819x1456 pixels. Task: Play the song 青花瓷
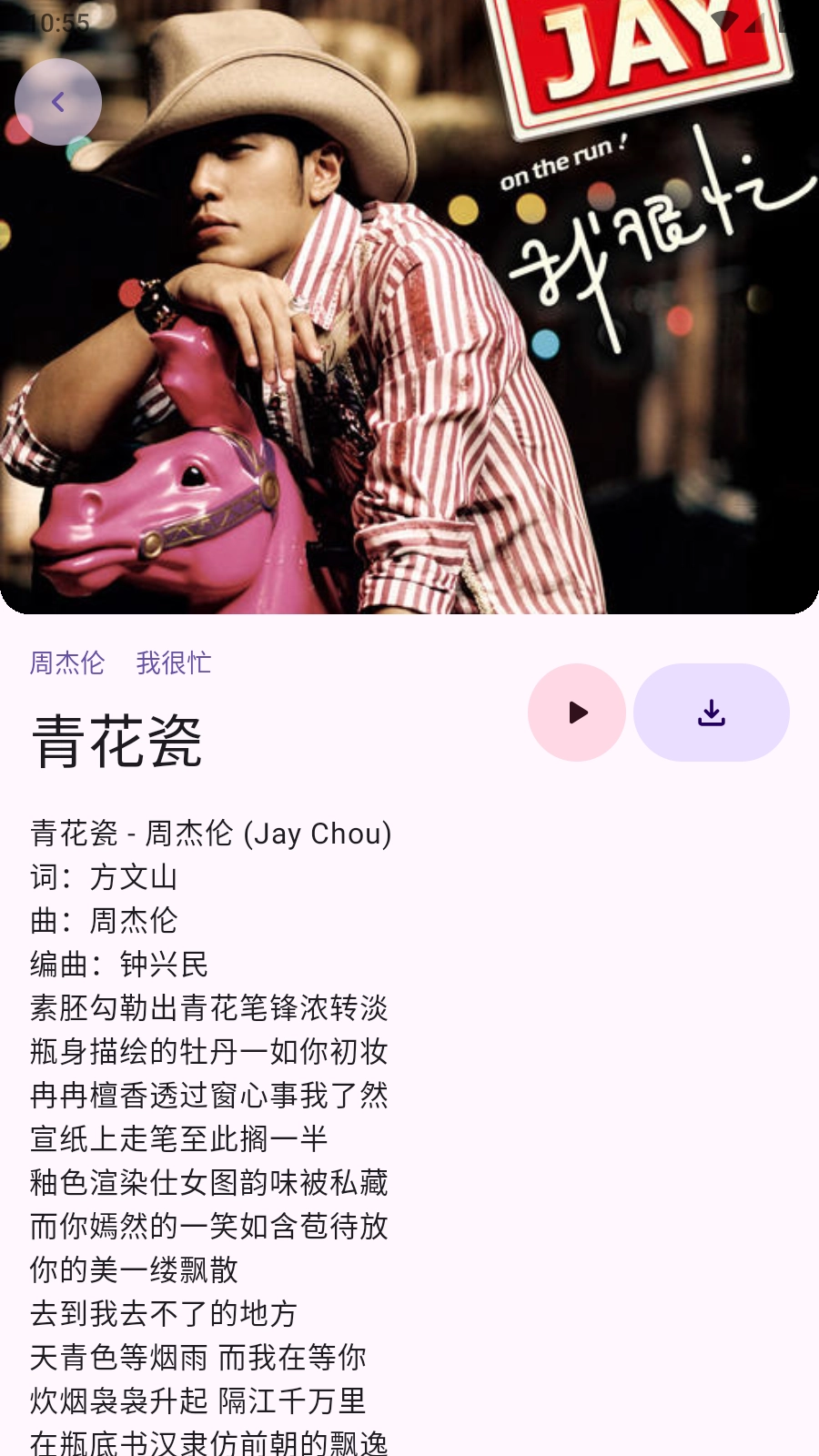(x=577, y=713)
